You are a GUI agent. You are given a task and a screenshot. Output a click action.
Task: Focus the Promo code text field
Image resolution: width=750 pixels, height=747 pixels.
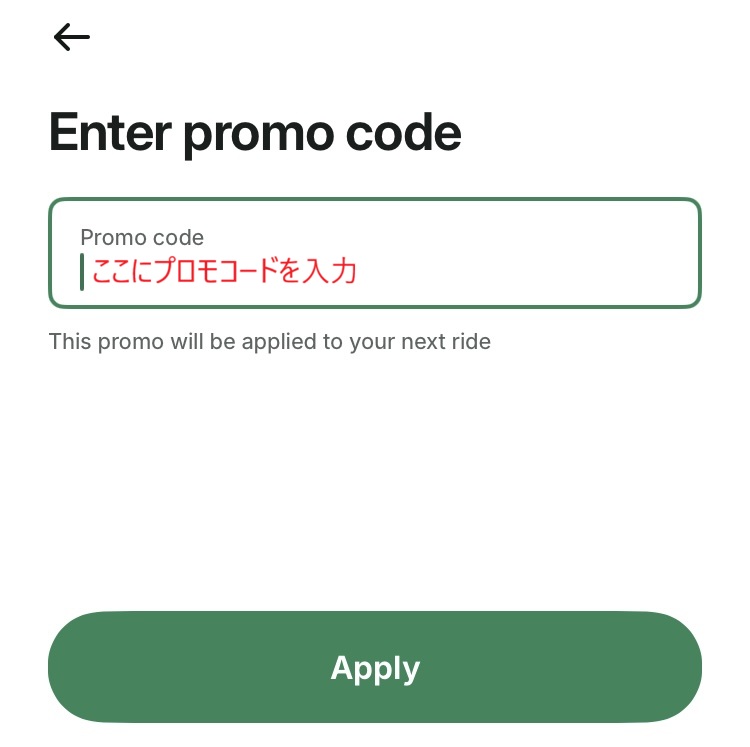(374, 254)
